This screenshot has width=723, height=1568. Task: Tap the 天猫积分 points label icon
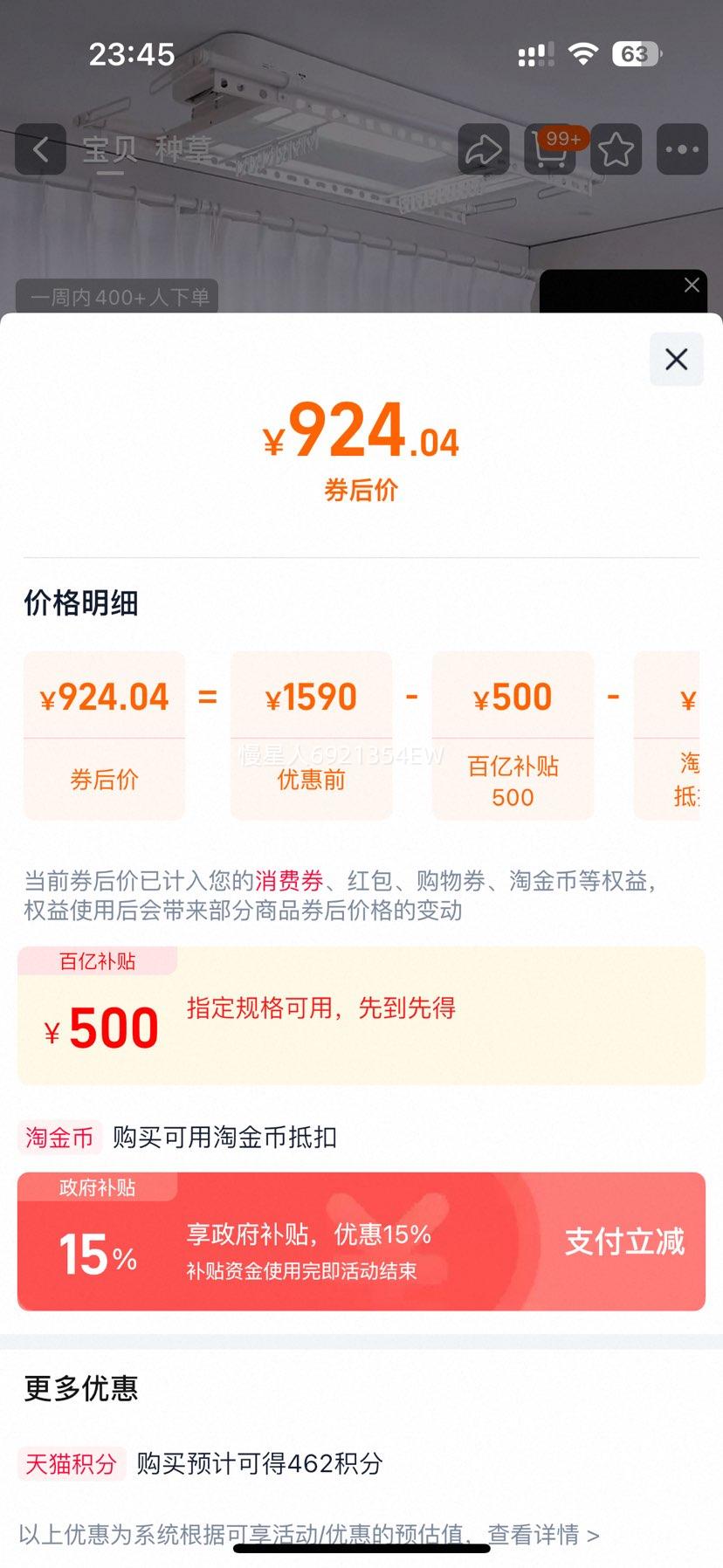click(x=71, y=1466)
